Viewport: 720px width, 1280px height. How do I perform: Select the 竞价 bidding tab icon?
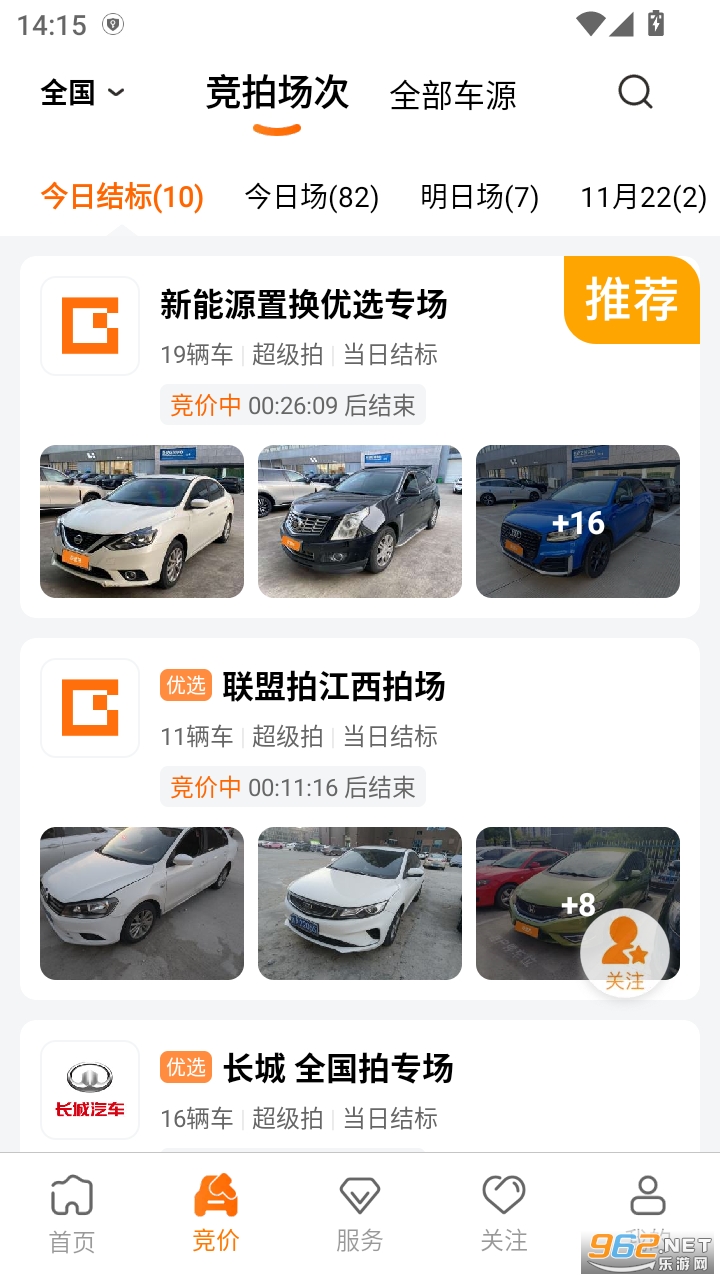[x=214, y=1197]
